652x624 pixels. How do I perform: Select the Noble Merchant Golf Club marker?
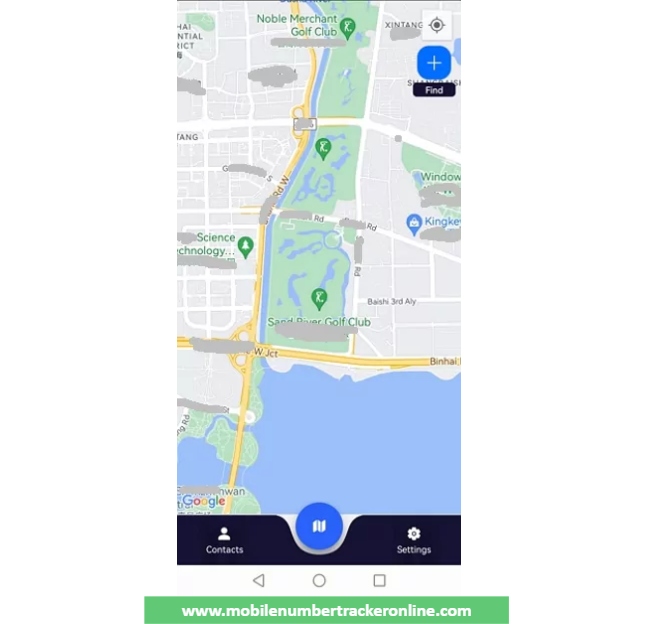tap(347, 27)
